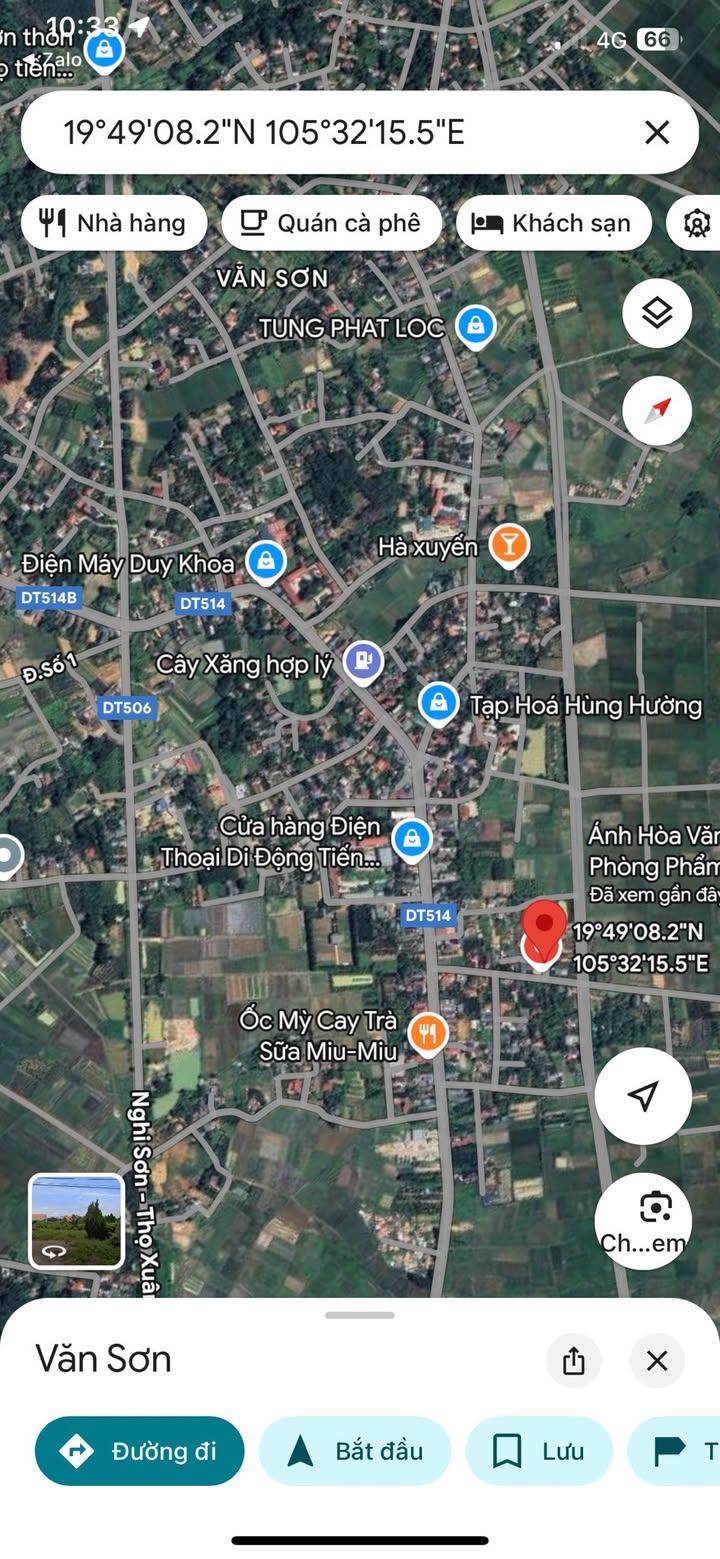The image size is (720, 1559).
Task: Open the Ốc Mỳ Cay Trà Sữa Miu-Miu marker
Action: [428, 1033]
